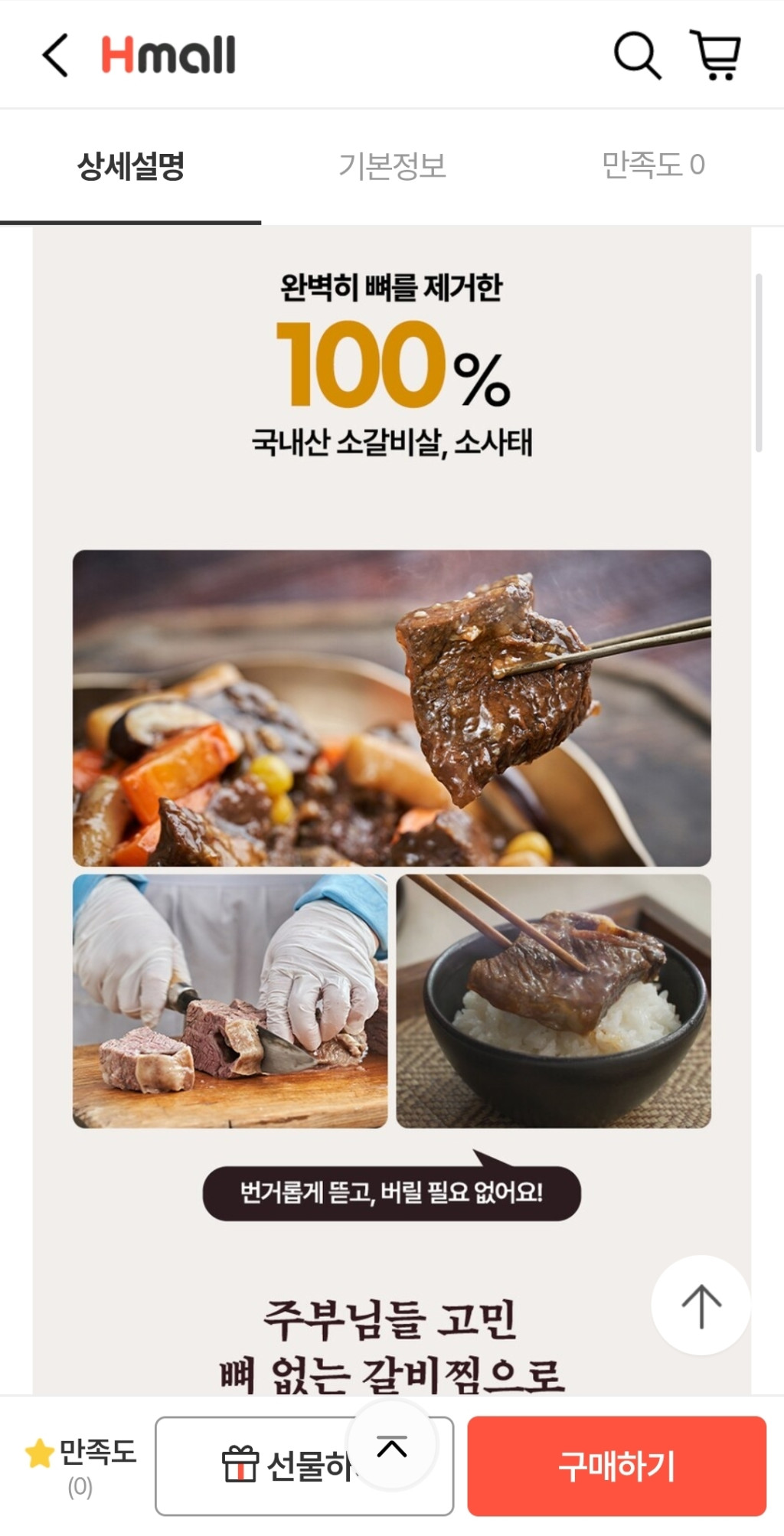Tap the 구매하기 buy button

616,1466
